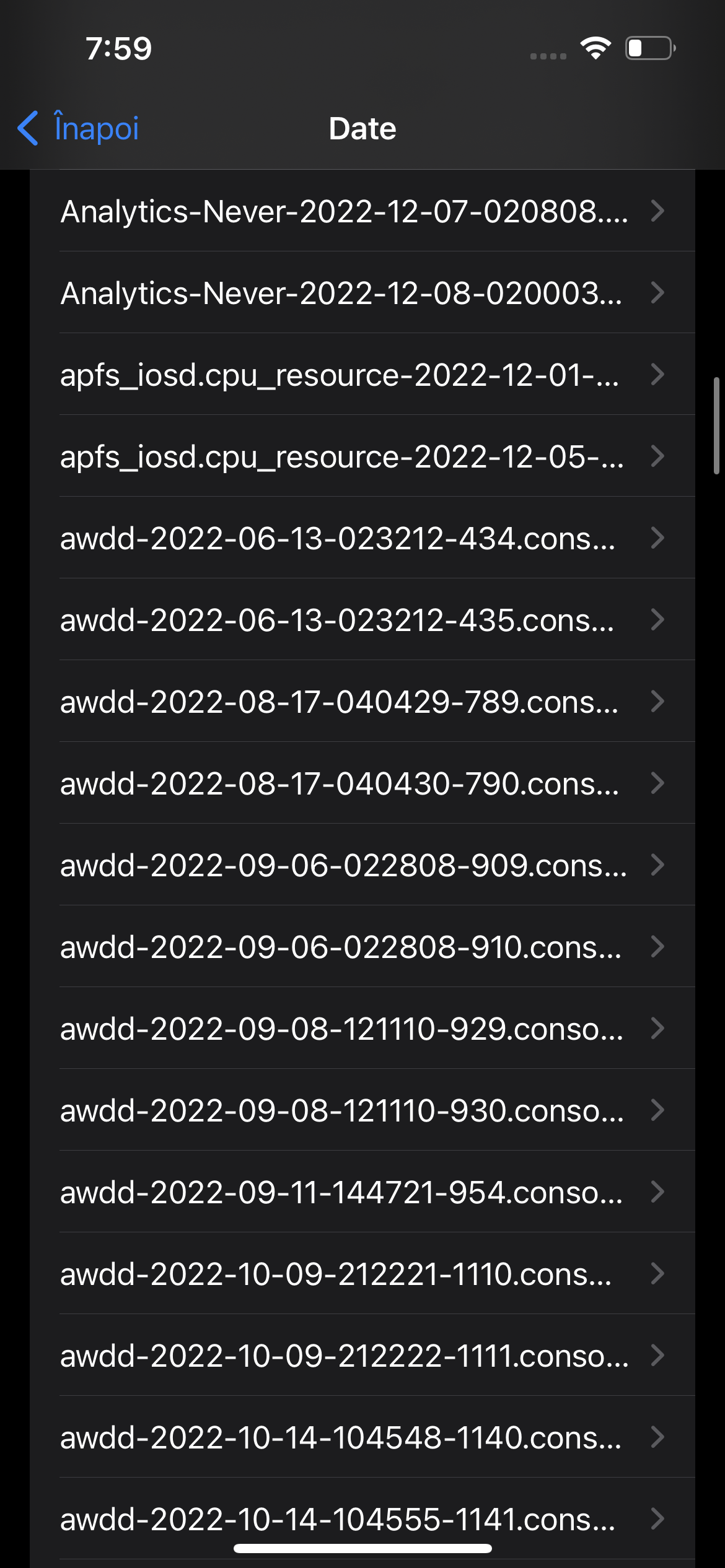Screen dimensions: 725x1568
Task: Open apfs_iosd.cpu_resource-2022-12-01 entry
Action: click(x=362, y=375)
